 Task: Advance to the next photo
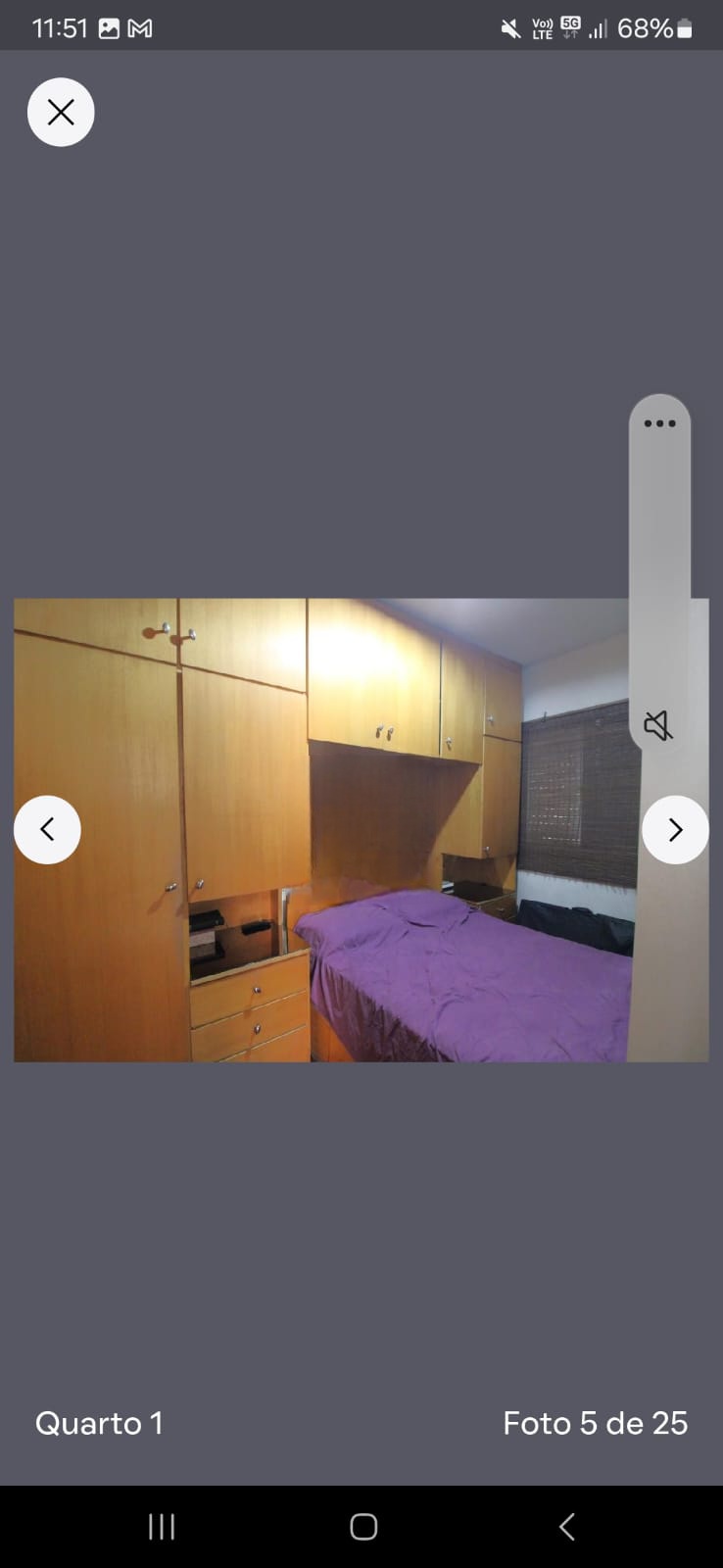[675, 830]
